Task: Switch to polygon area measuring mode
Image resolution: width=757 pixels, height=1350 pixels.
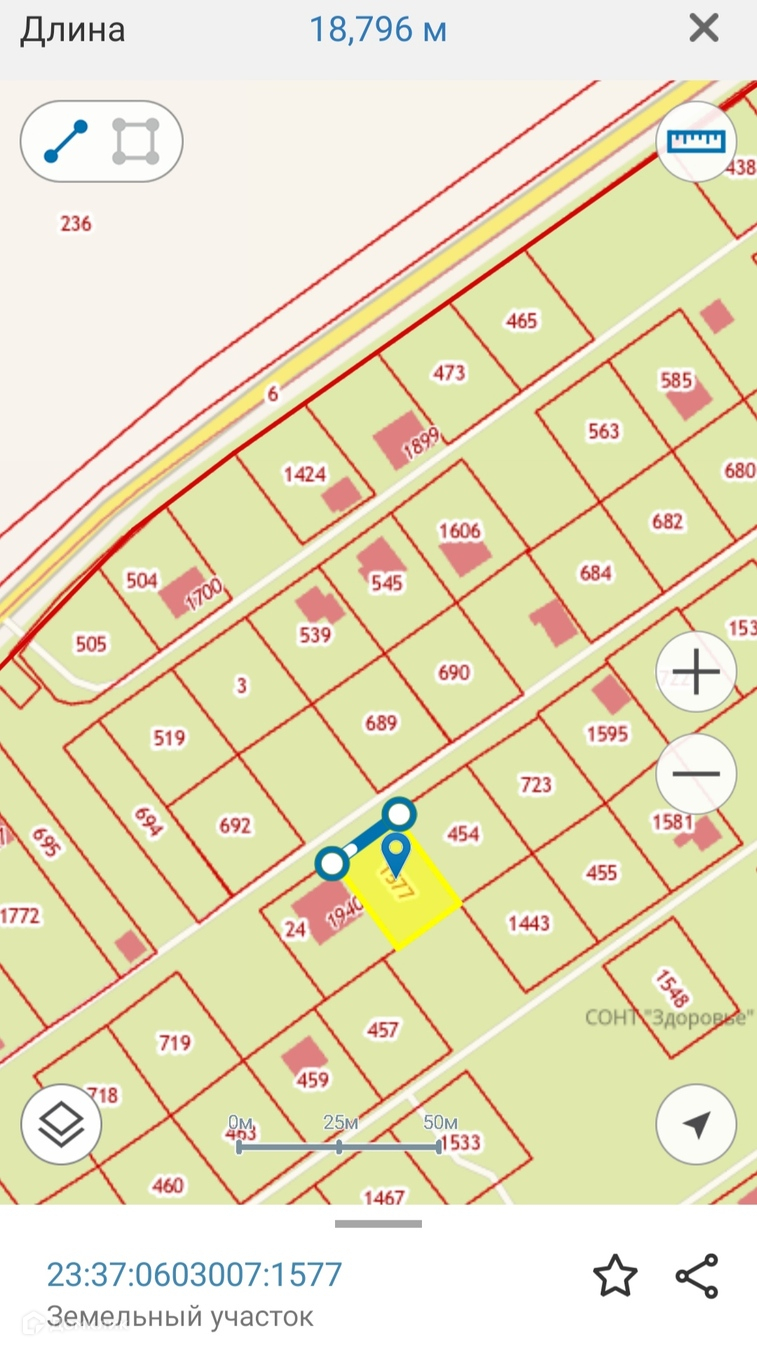Action: pos(136,141)
